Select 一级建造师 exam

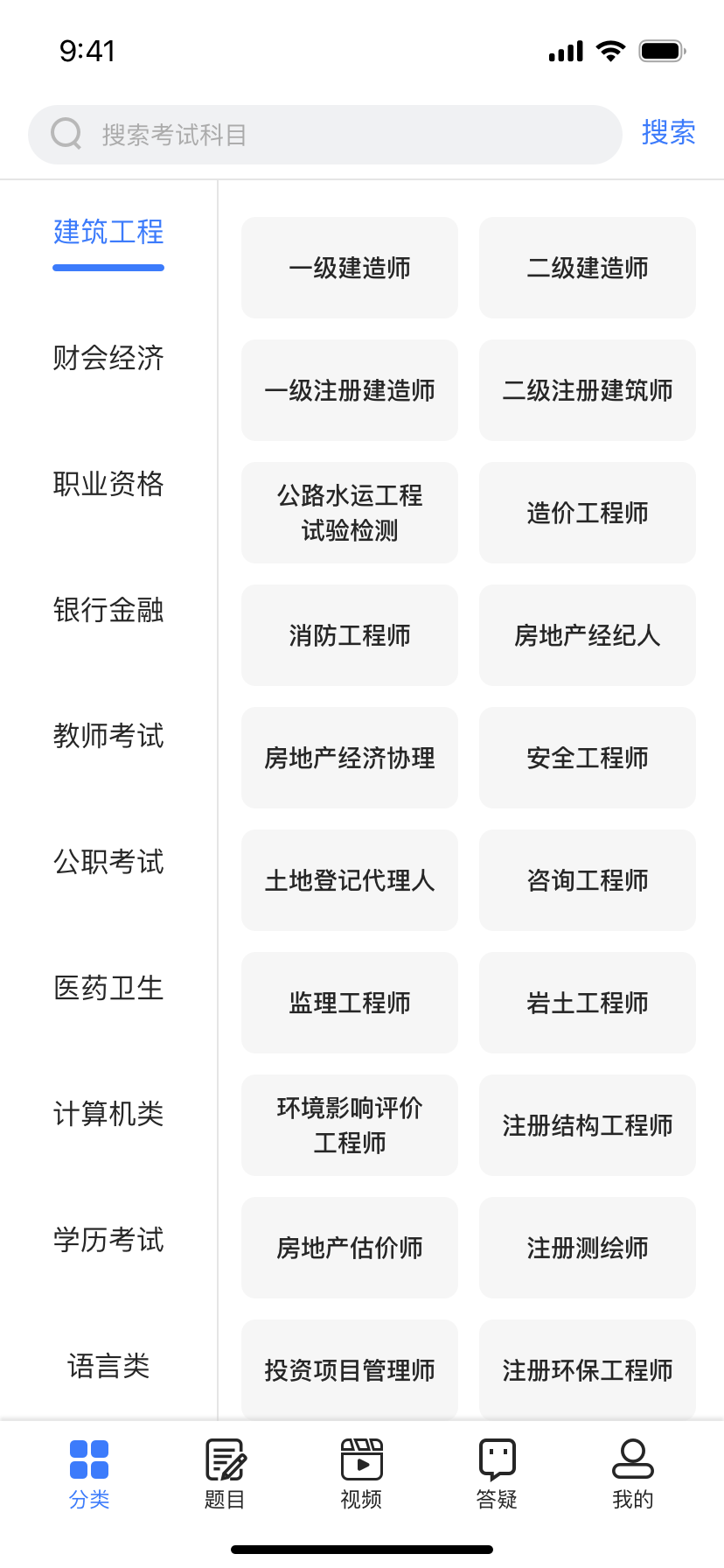349,268
